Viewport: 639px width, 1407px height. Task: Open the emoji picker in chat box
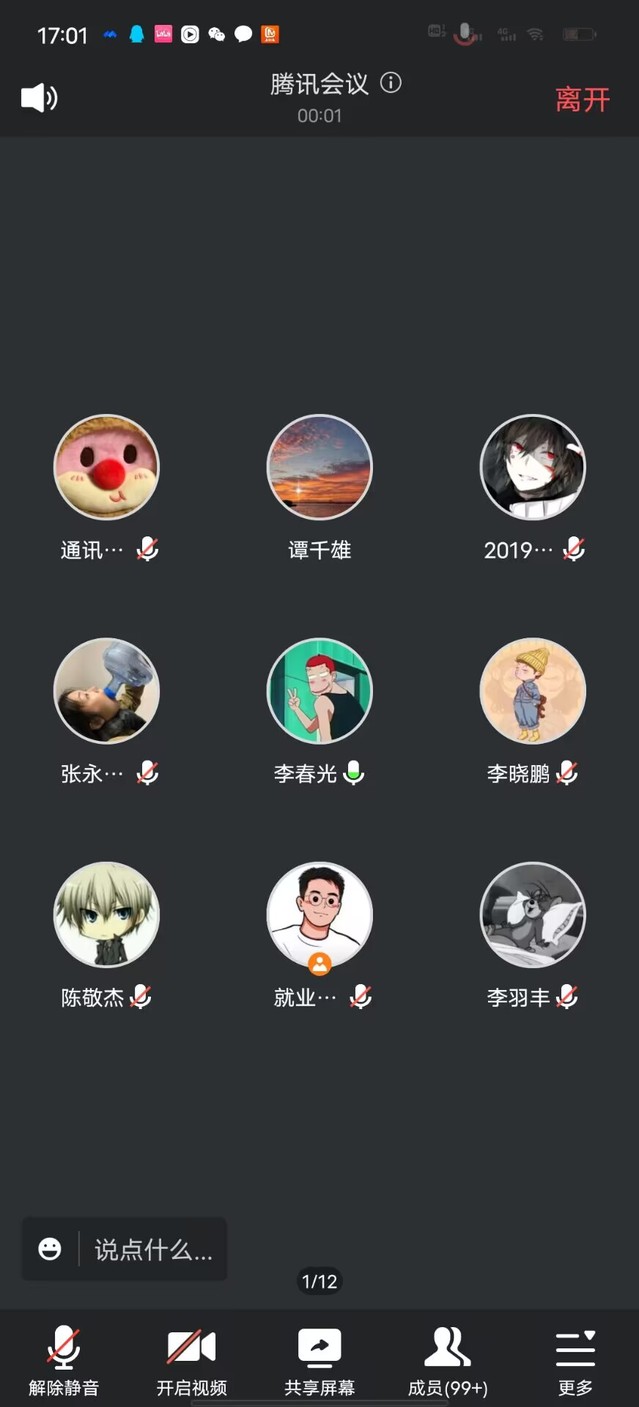[x=50, y=1249]
